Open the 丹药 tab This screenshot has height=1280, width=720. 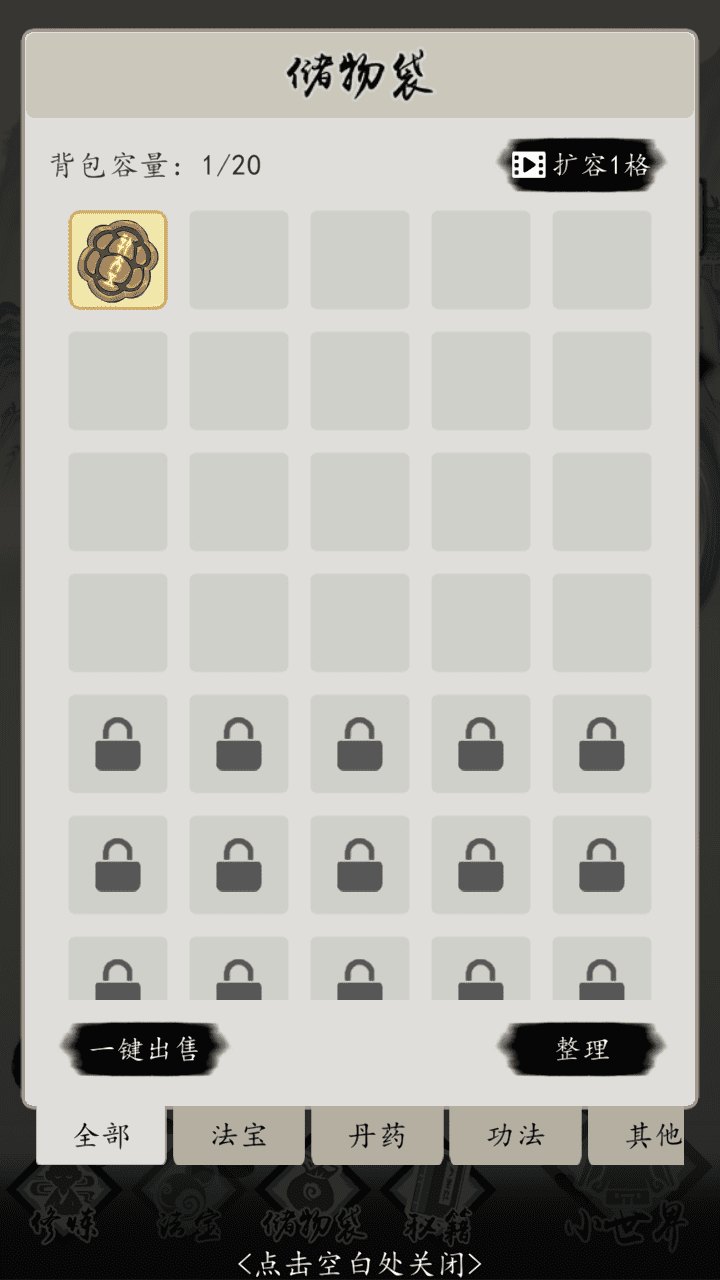click(377, 1136)
